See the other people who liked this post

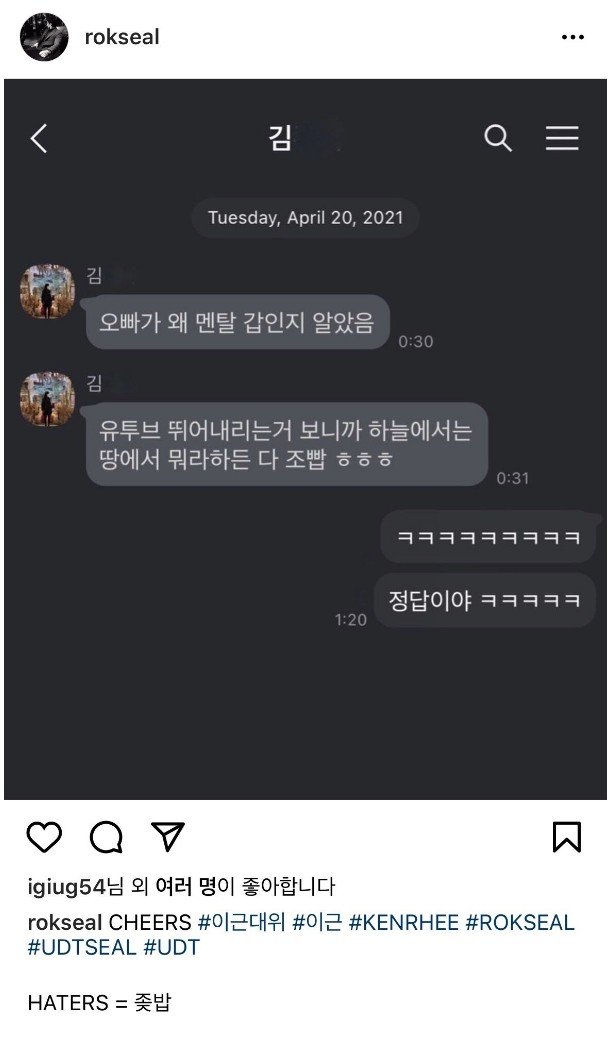(x=187, y=887)
